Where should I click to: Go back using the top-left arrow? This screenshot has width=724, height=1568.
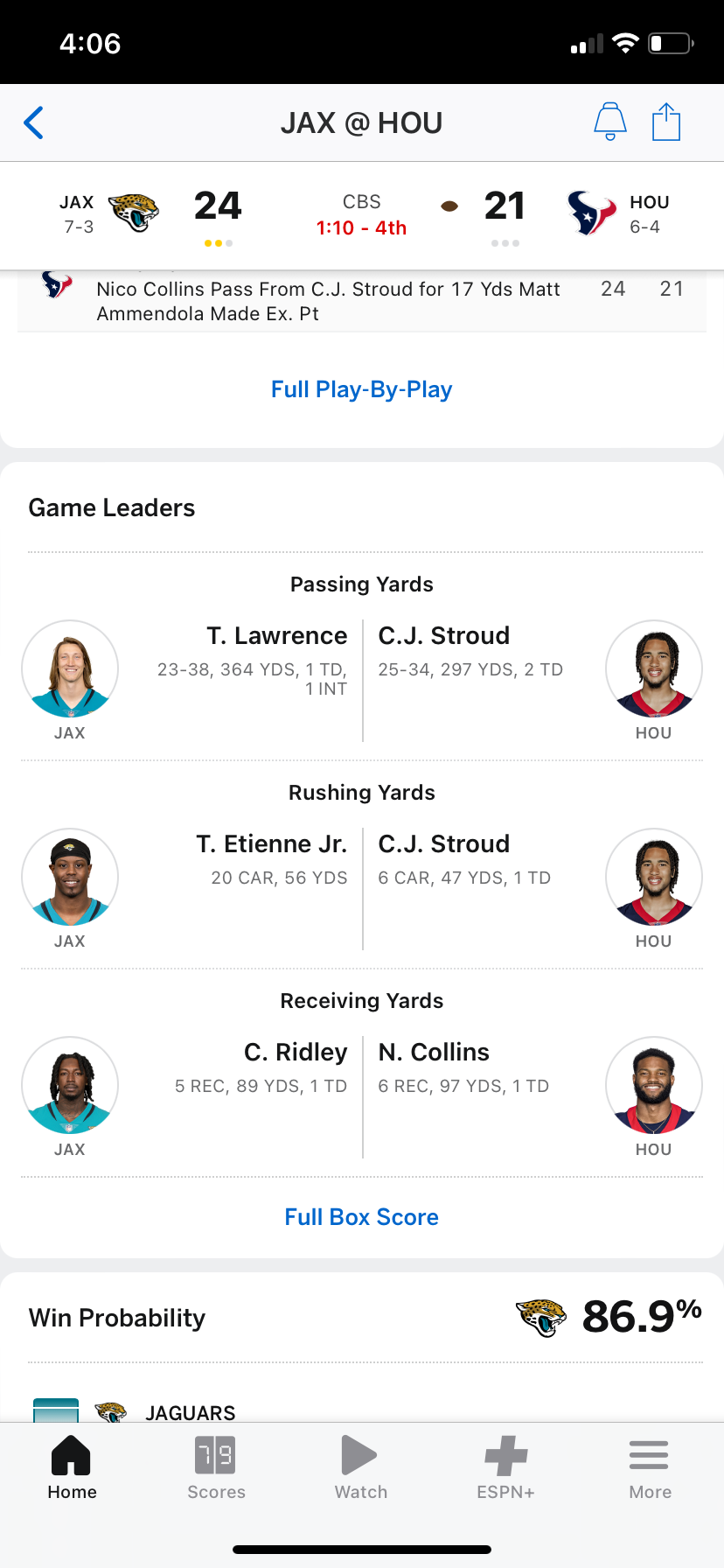pyautogui.click(x=33, y=123)
